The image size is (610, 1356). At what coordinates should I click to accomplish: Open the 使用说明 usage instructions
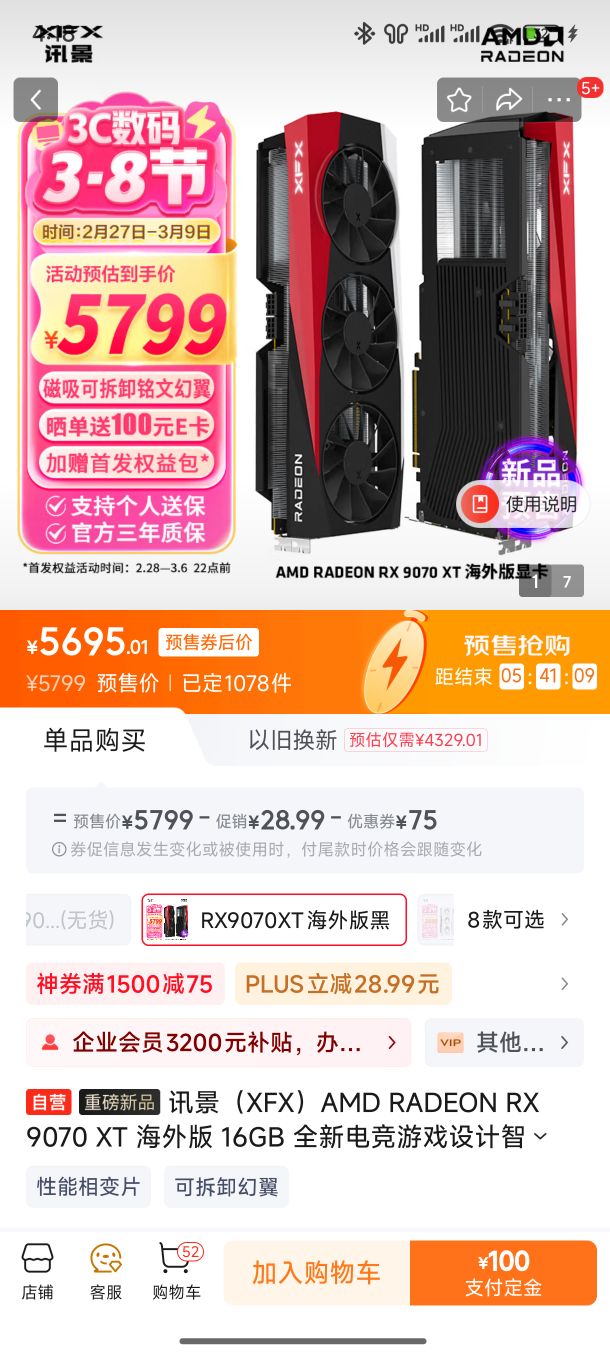pyautogui.click(x=522, y=504)
